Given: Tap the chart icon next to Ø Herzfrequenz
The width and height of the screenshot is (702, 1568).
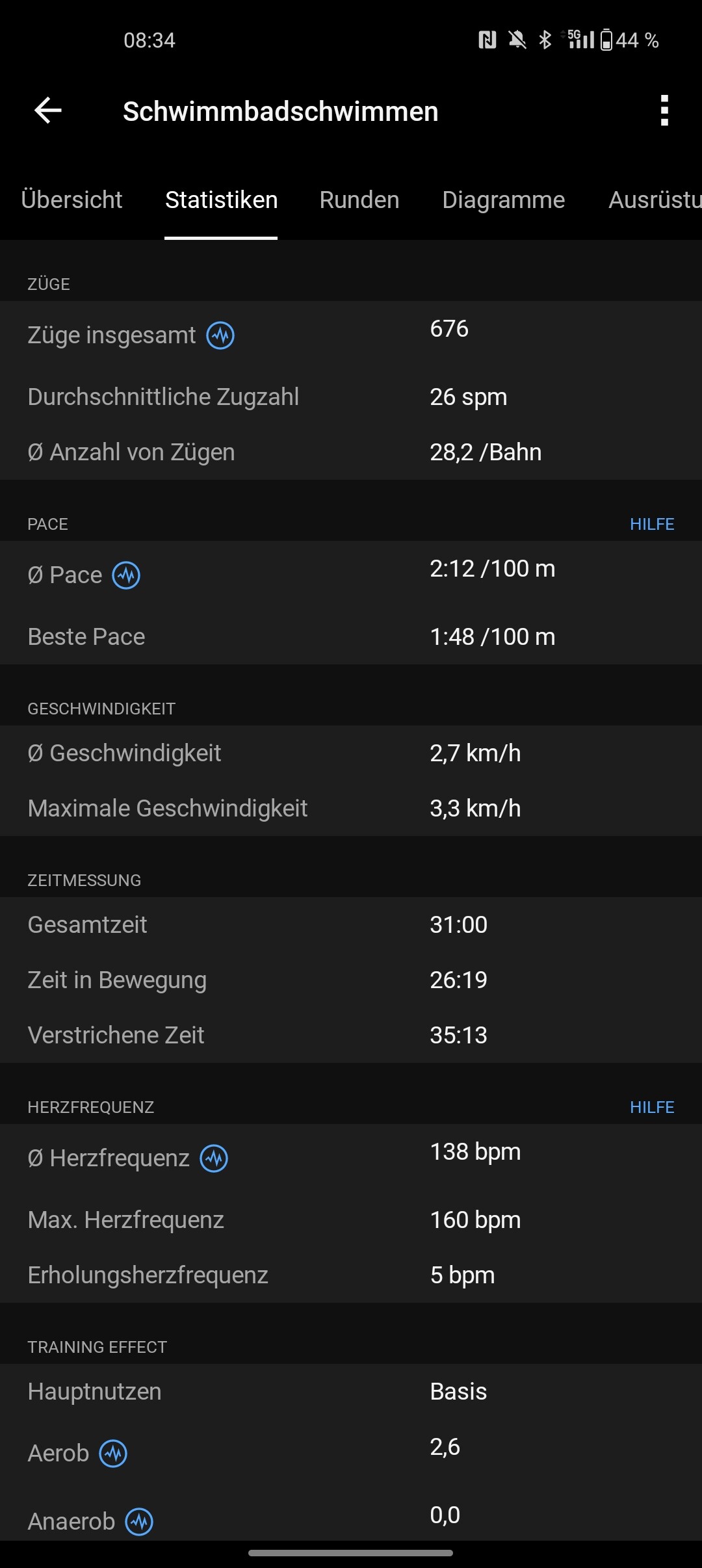Looking at the screenshot, I should coord(214,1158).
